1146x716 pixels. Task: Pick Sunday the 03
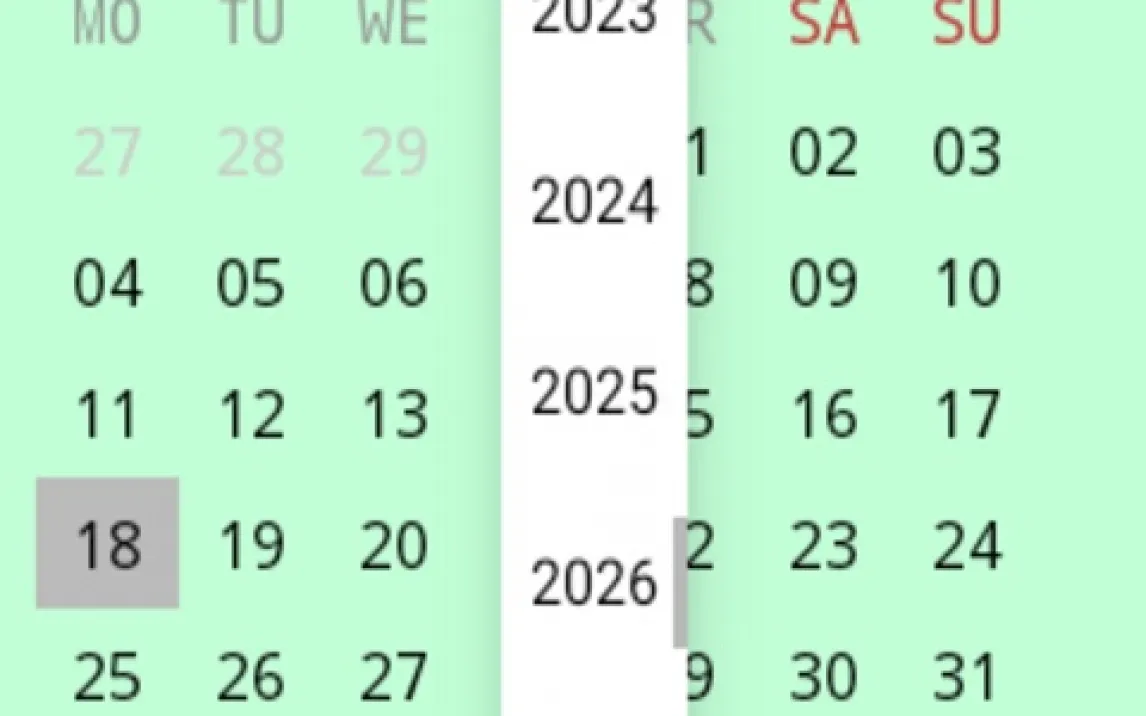[x=967, y=153]
